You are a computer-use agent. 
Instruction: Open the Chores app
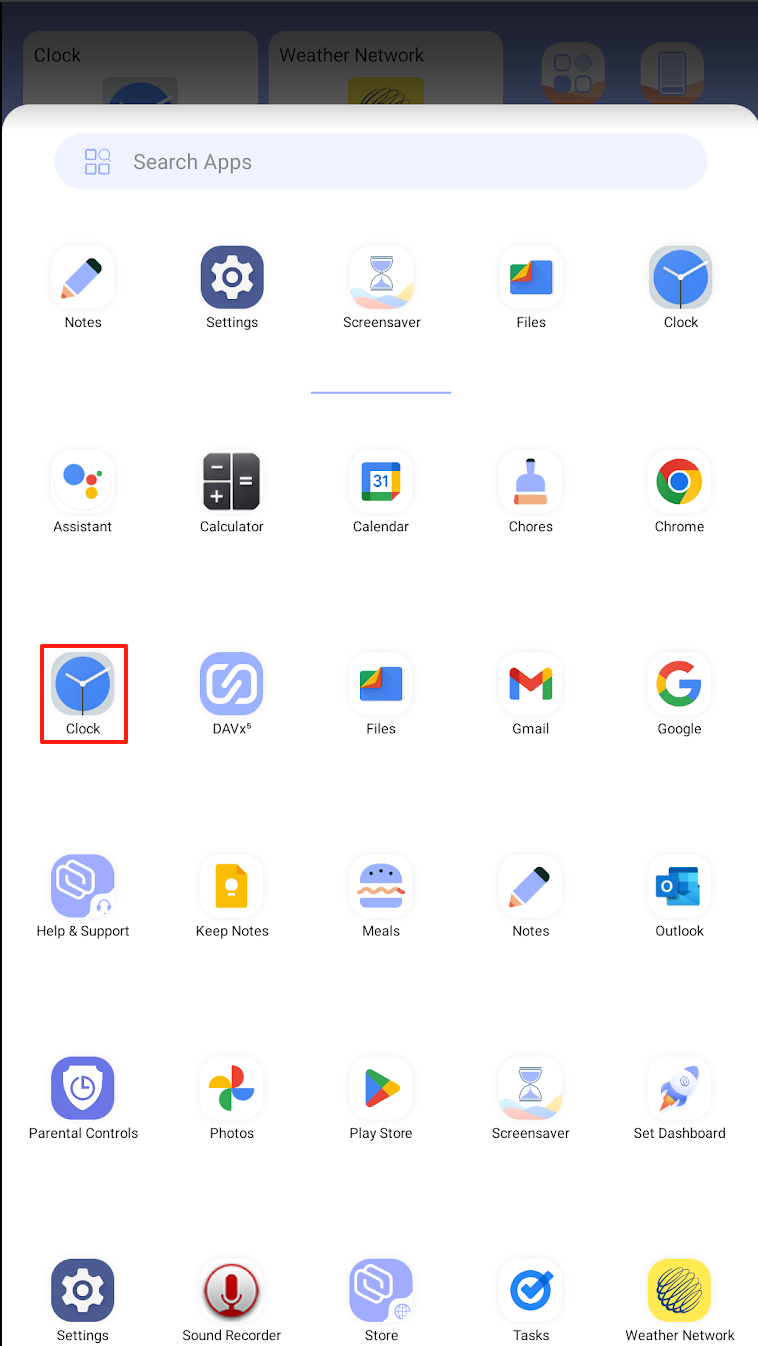[x=531, y=482]
